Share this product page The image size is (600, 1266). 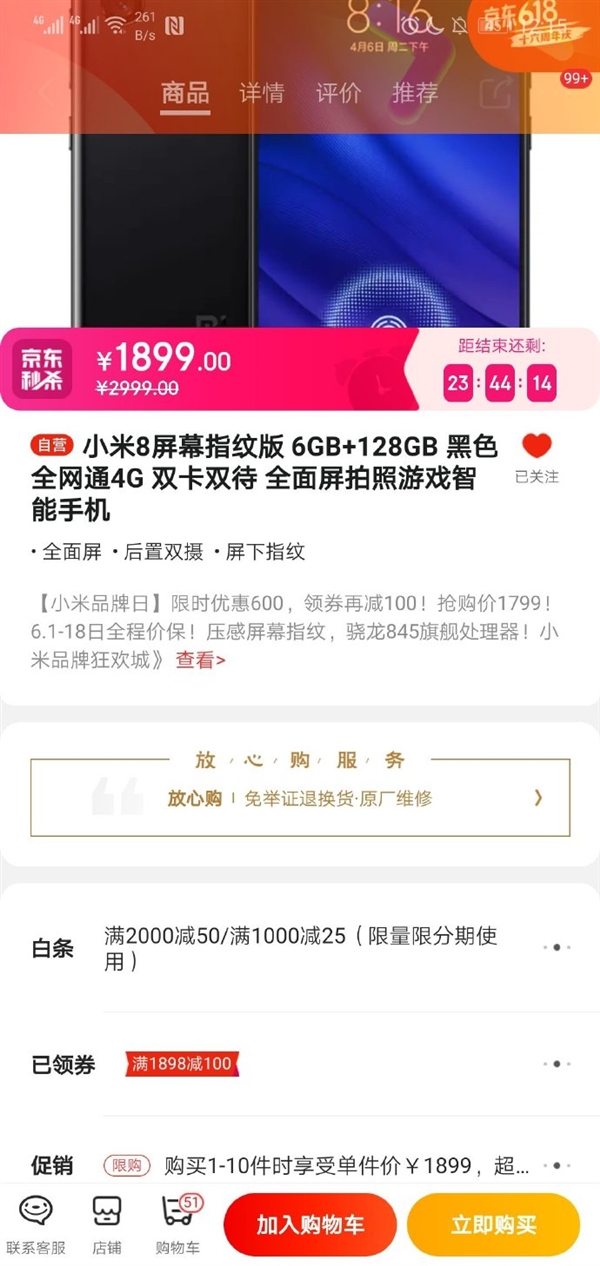[x=495, y=94]
